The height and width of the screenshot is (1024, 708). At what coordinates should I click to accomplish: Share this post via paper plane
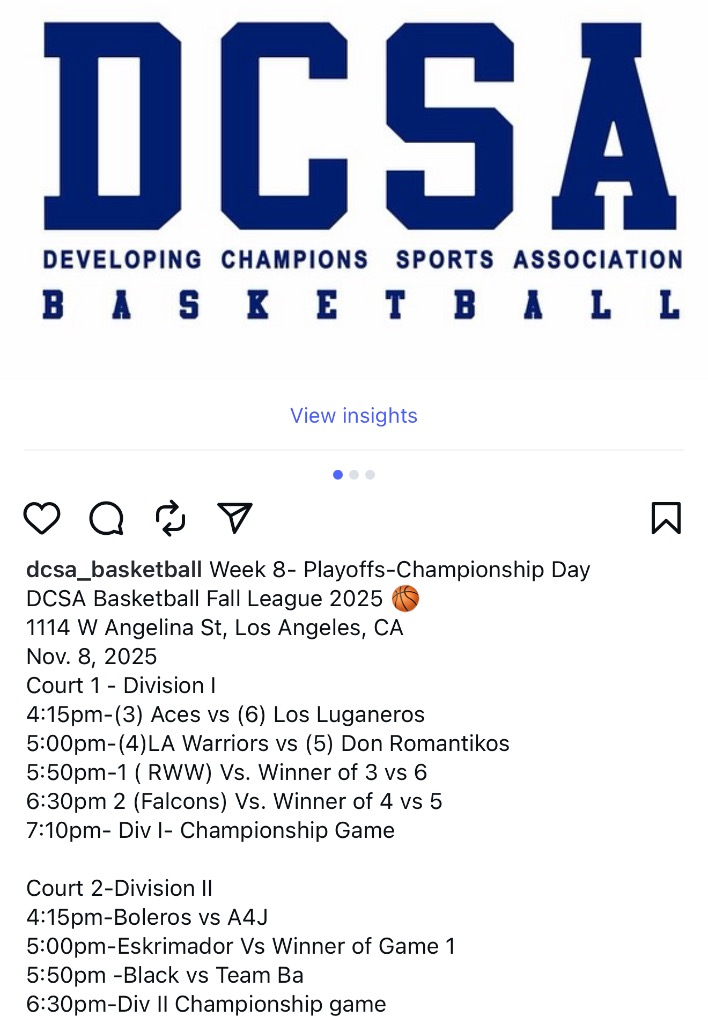(235, 517)
